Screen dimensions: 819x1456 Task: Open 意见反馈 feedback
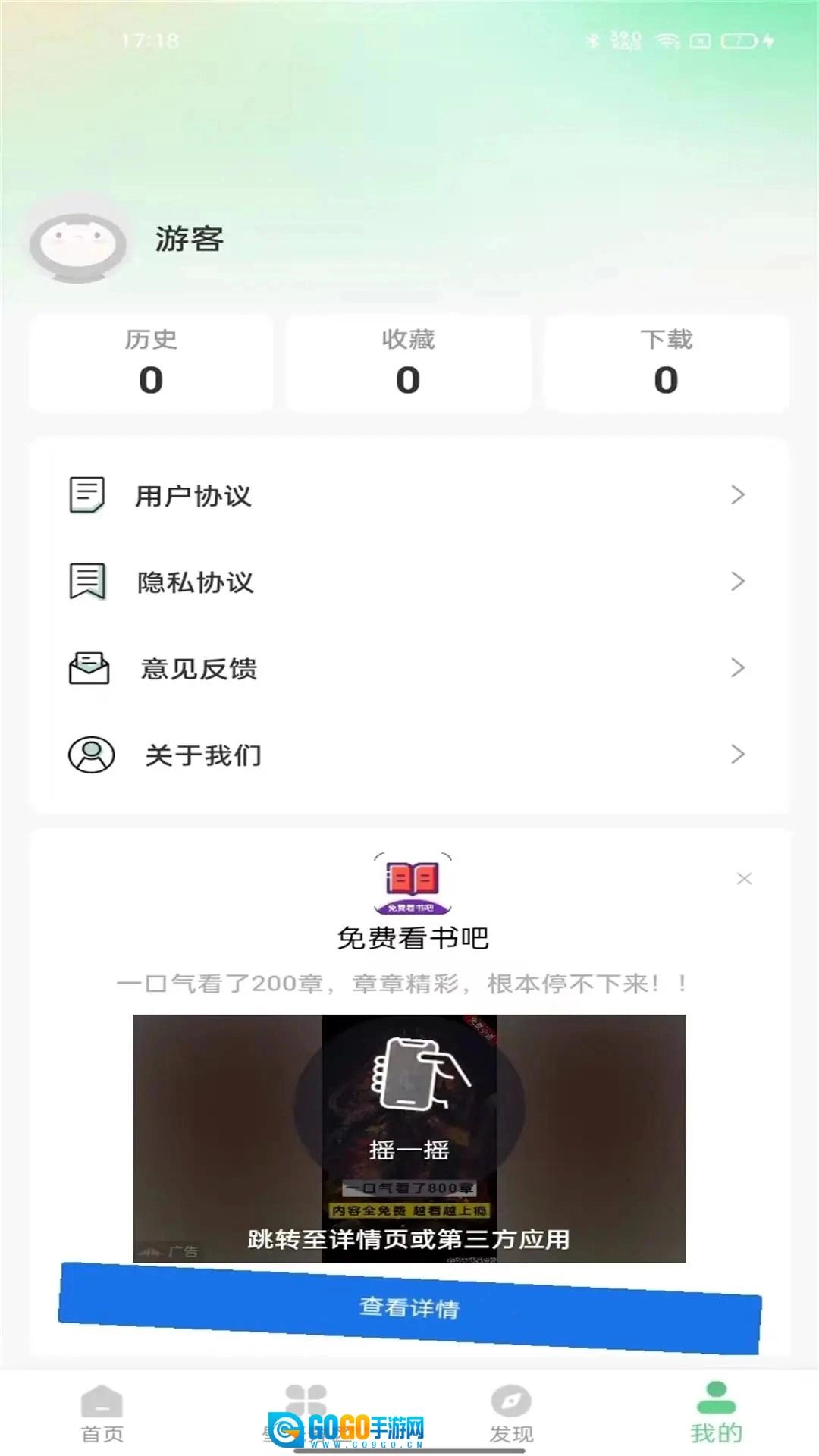[408, 668]
